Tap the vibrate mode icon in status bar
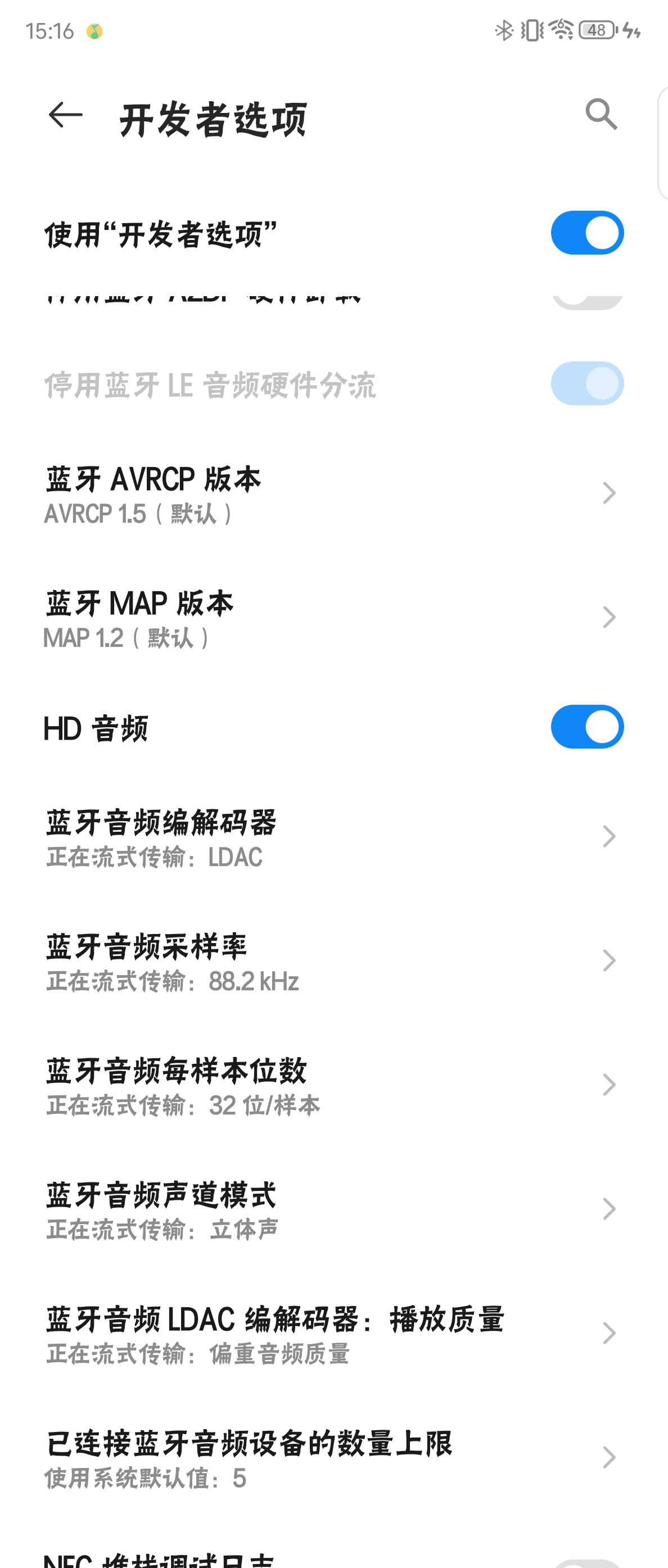Image resolution: width=668 pixels, height=1568 pixels. point(531,30)
